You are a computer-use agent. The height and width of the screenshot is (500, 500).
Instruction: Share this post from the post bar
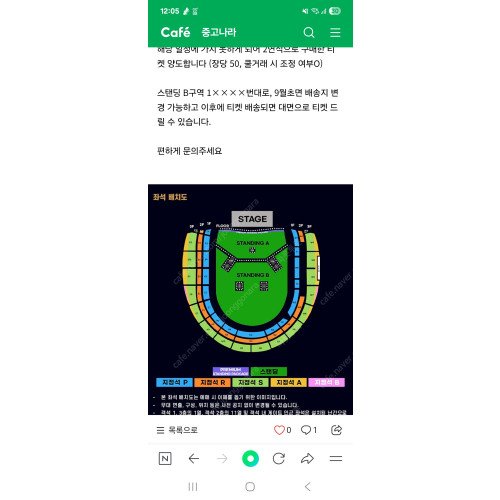(336, 430)
